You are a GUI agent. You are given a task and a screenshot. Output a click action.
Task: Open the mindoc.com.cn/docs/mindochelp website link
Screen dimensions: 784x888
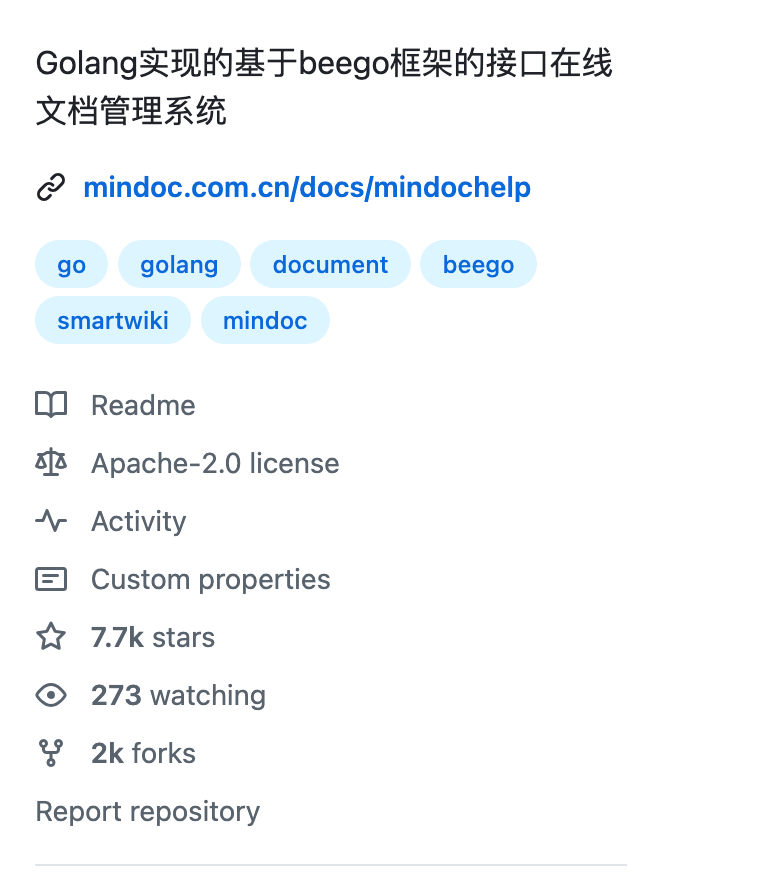307,187
